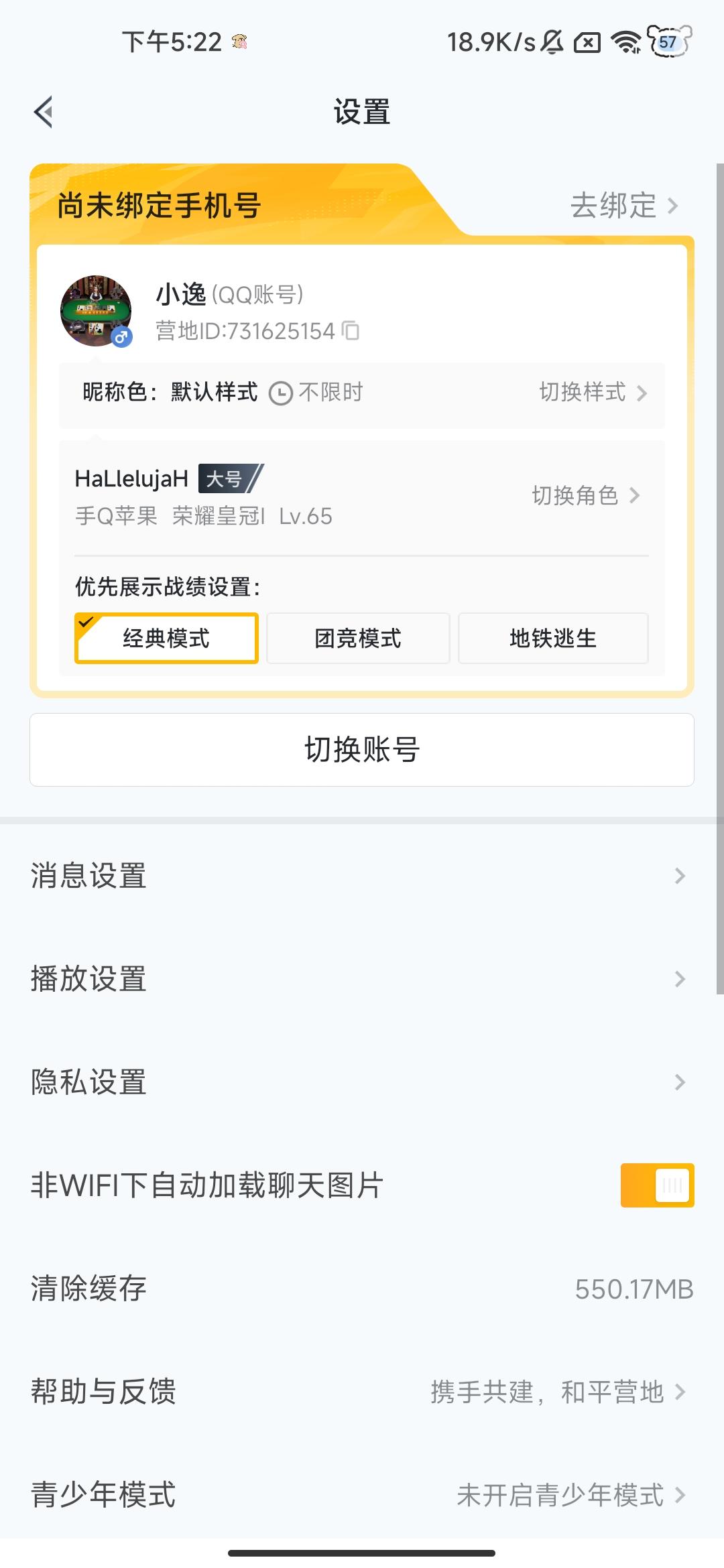Tap the WiFi icon in the status bar
Image resolution: width=724 pixels, height=1568 pixels.
click(626, 42)
